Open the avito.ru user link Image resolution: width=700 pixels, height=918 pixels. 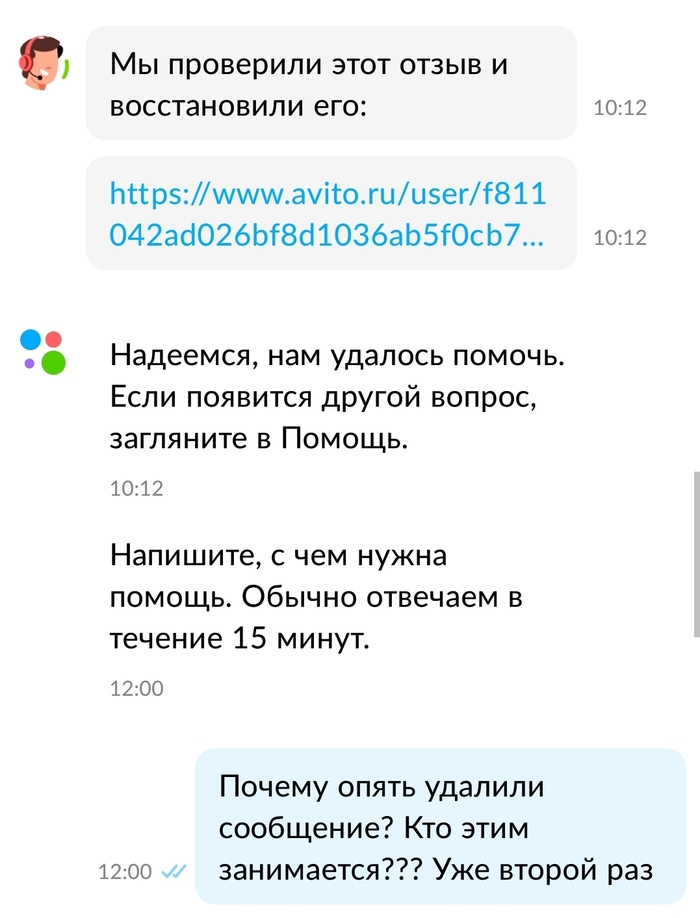pyautogui.click(x=328, y=212)
